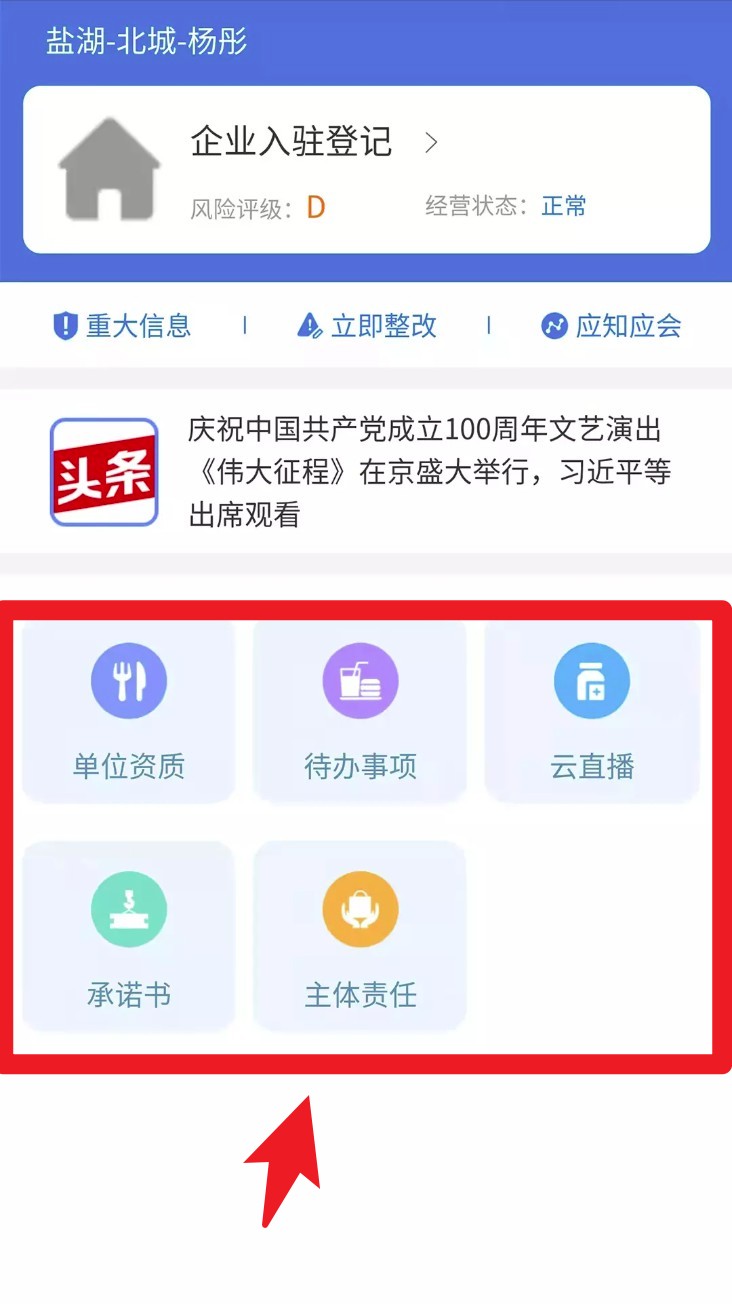
Task: Read the 头条 headline news item
Action: click(428, 472)
